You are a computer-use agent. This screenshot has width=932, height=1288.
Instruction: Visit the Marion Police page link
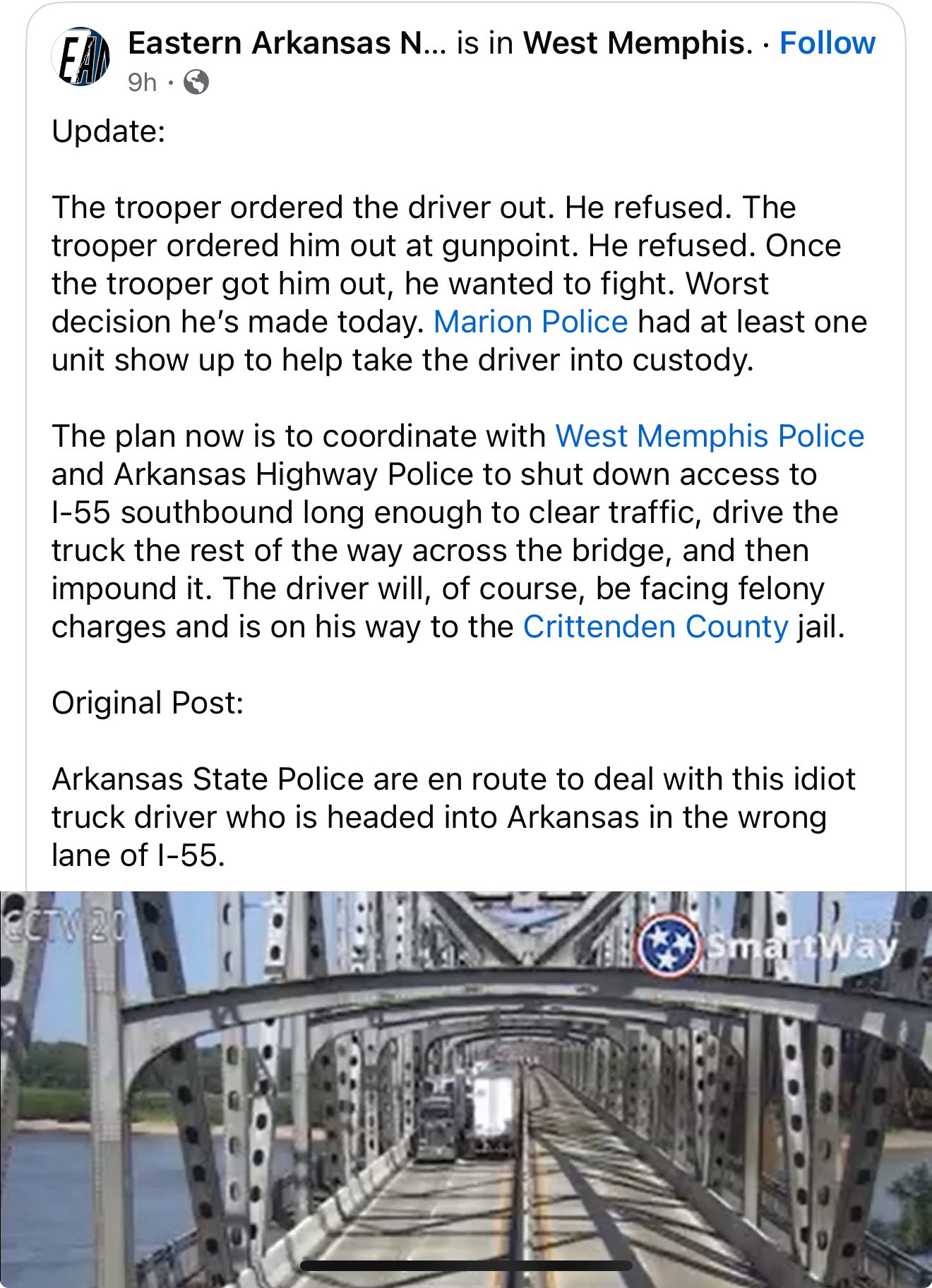pyautogui.click(x=530, y=322)
